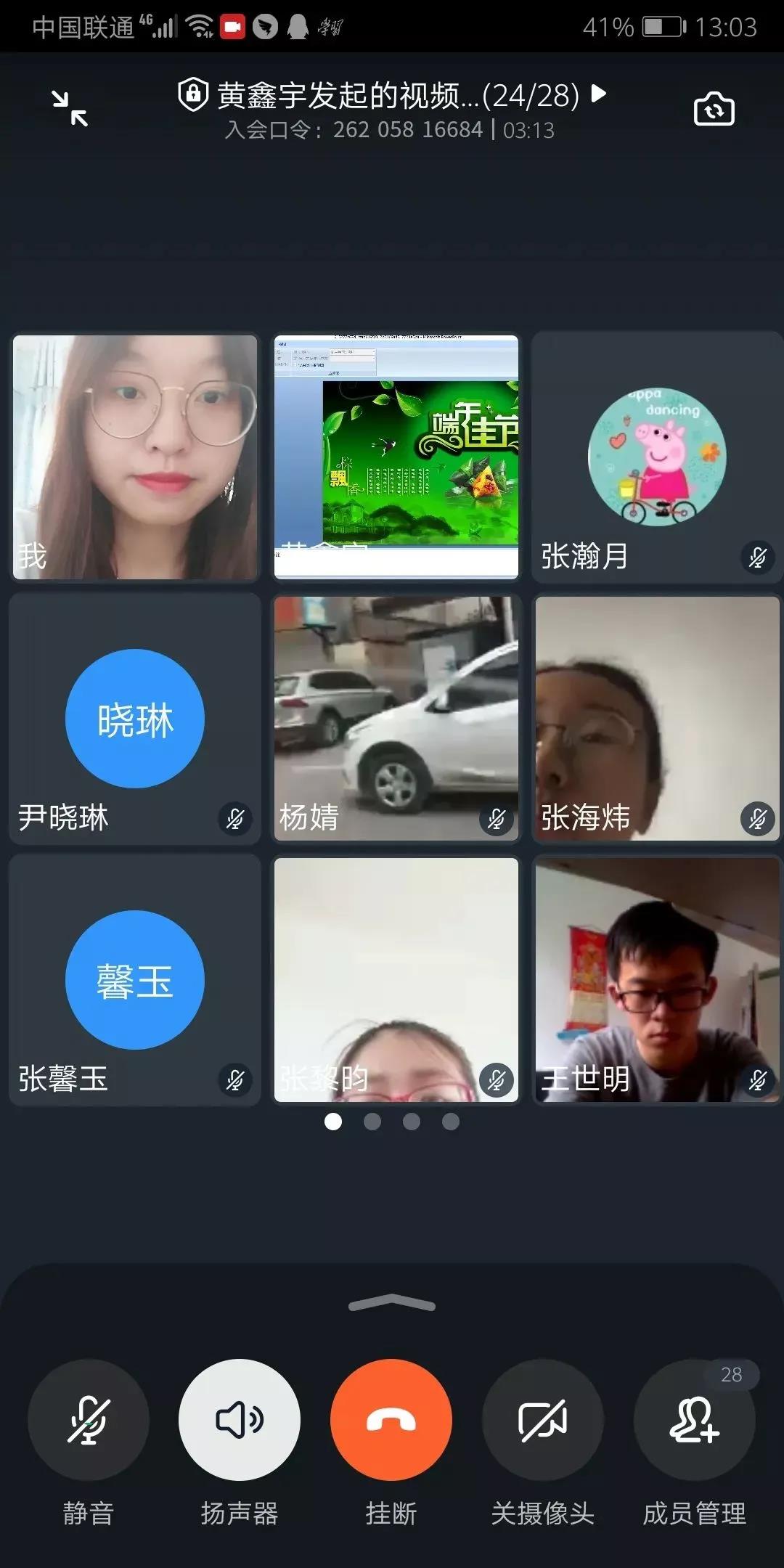Image resolution: width=784 pixels, height=1568 pixels.
Task: Open my own video tile labeled 我
Action: pos(135,457)
